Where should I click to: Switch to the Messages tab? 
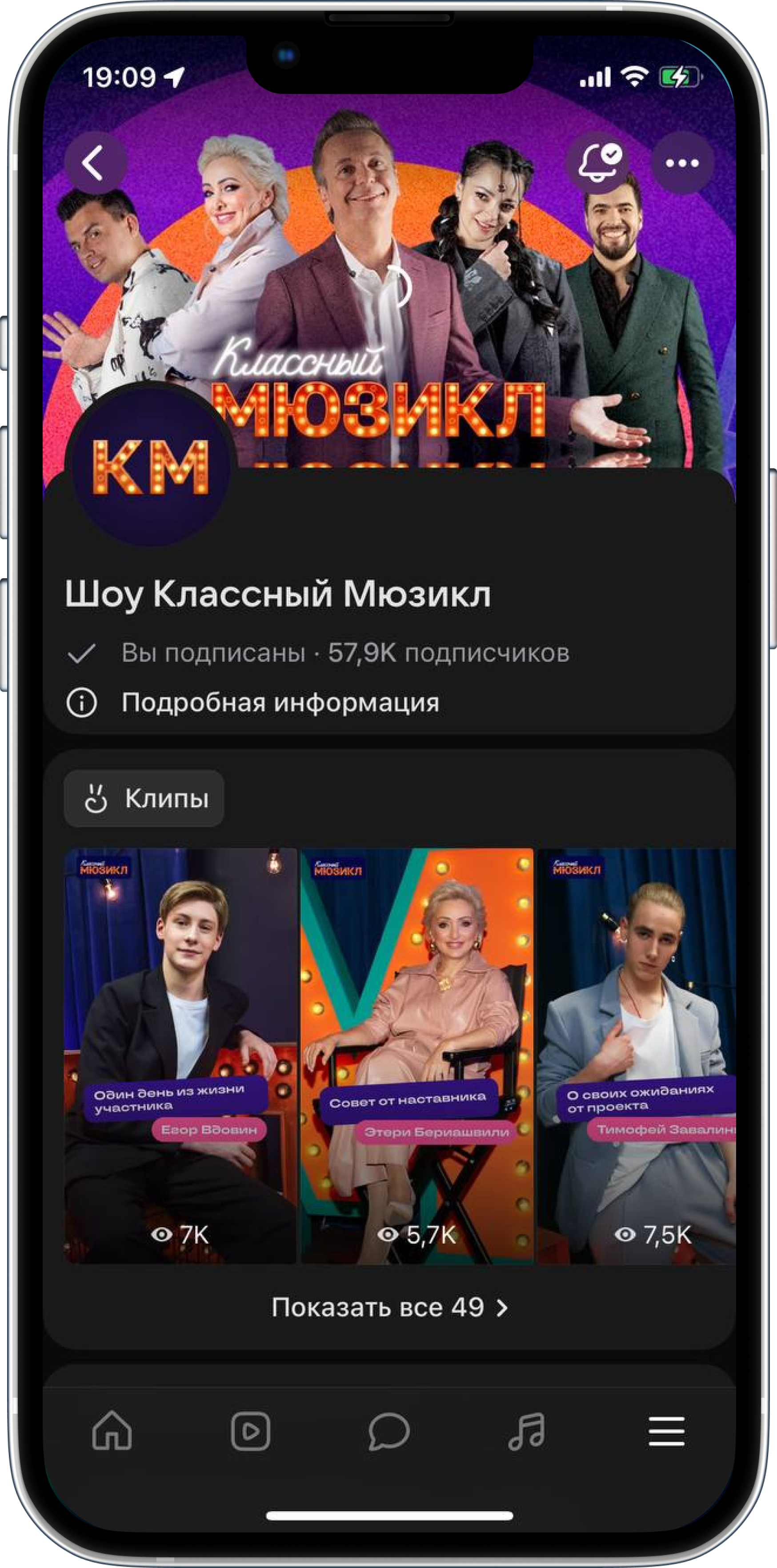point(388,1432)
